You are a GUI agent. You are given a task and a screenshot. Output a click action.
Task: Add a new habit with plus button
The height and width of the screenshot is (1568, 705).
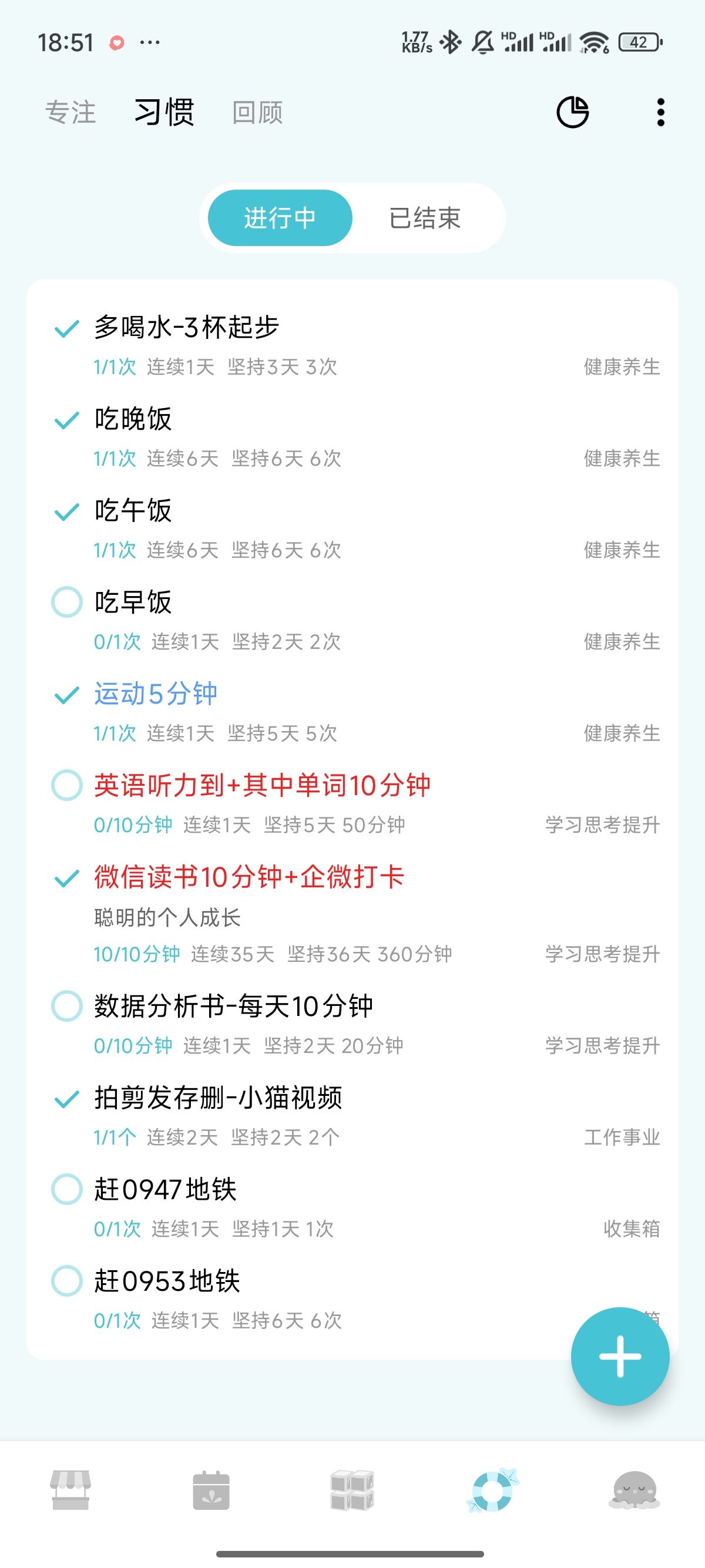click(620, 1356)
